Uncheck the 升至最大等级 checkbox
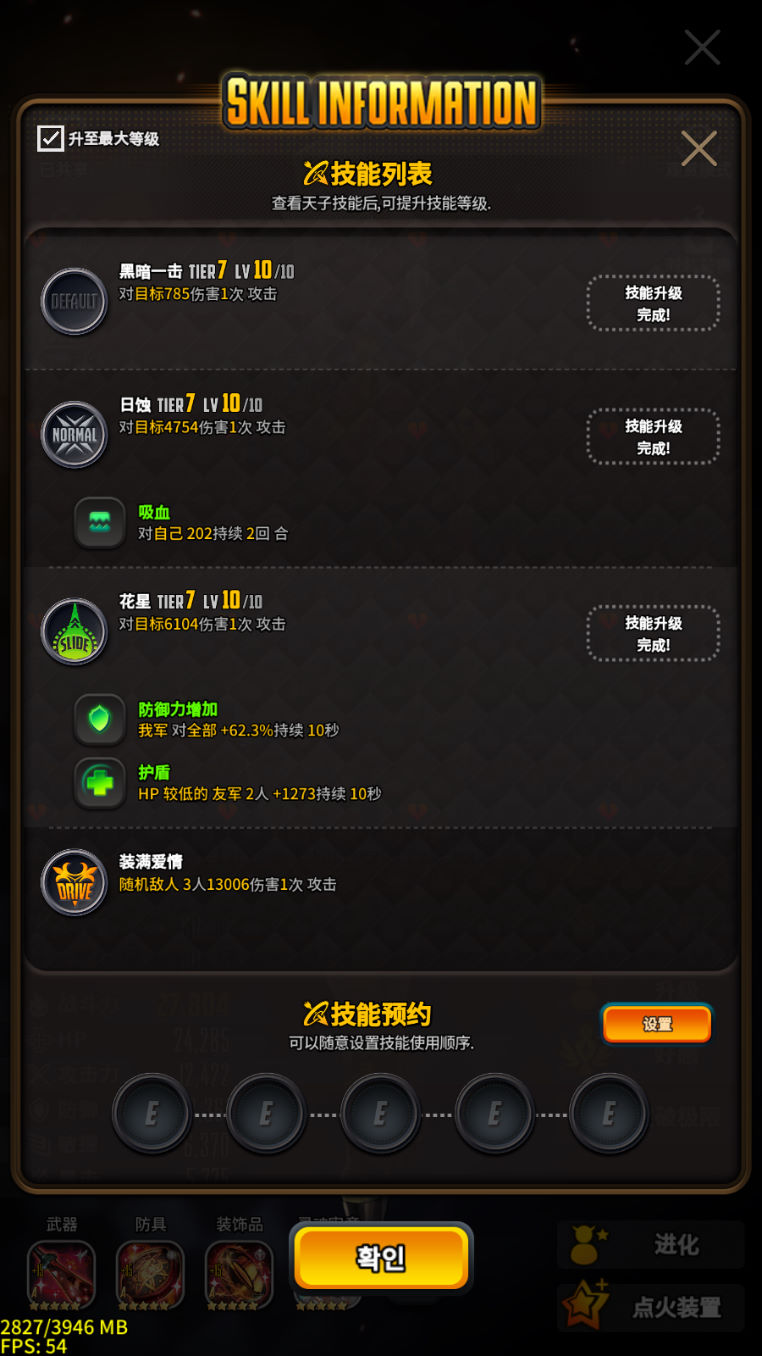Screen dimensions: 762x1356 point(50,138)
